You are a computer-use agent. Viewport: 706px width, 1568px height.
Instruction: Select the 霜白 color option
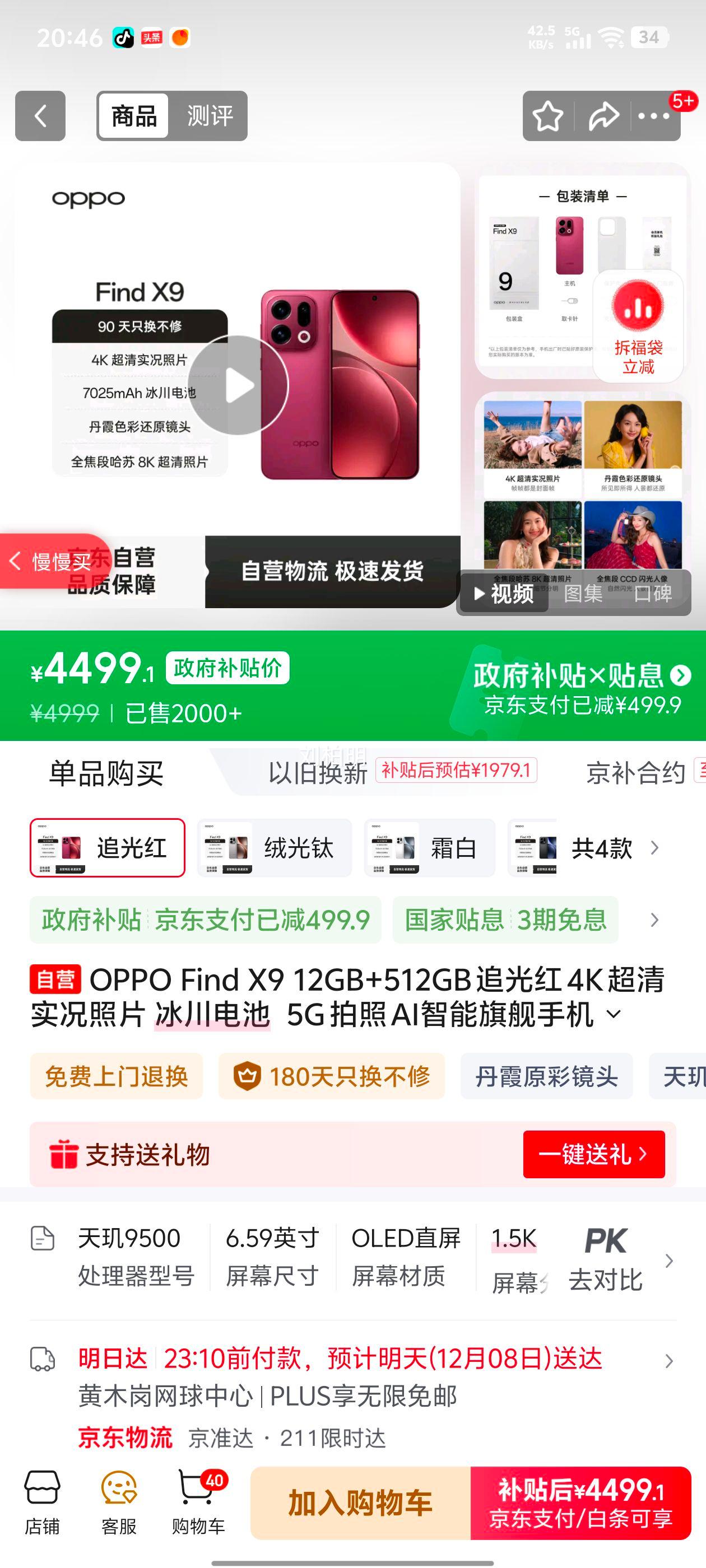(428, 847)
